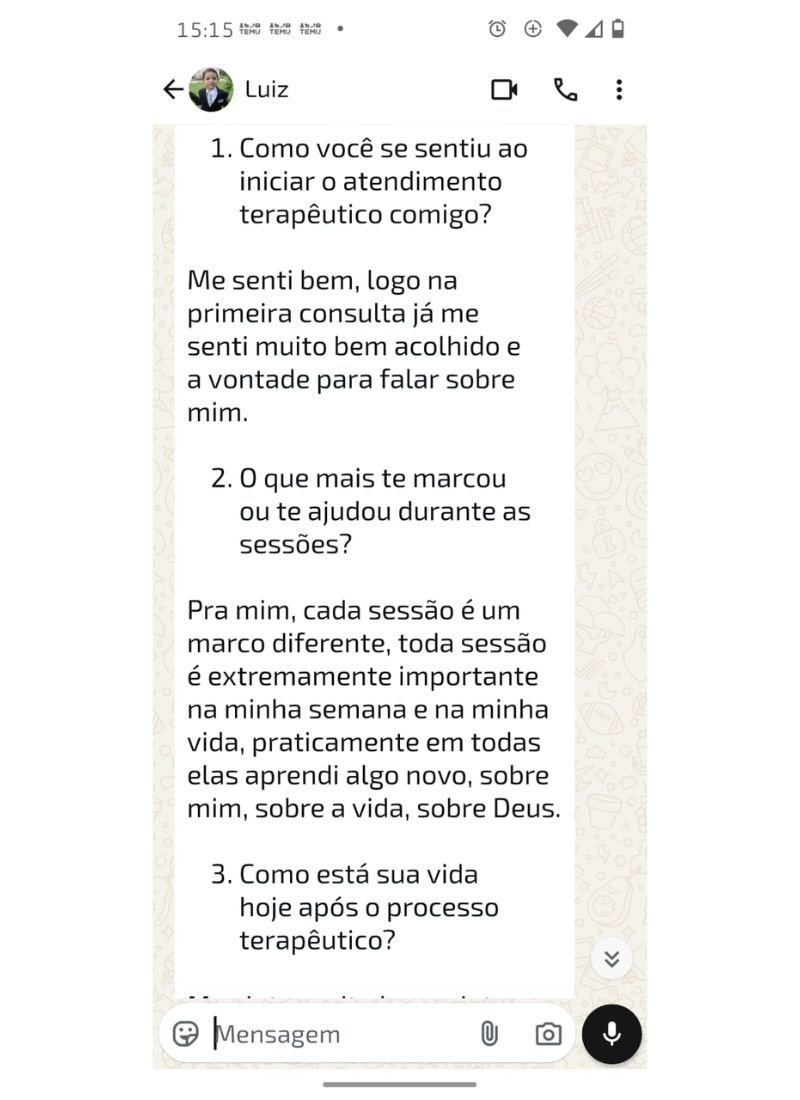Open the emoji and sticker picker
The height and width of the screenshot is (1100, 800).
(x=186, y=1034)
